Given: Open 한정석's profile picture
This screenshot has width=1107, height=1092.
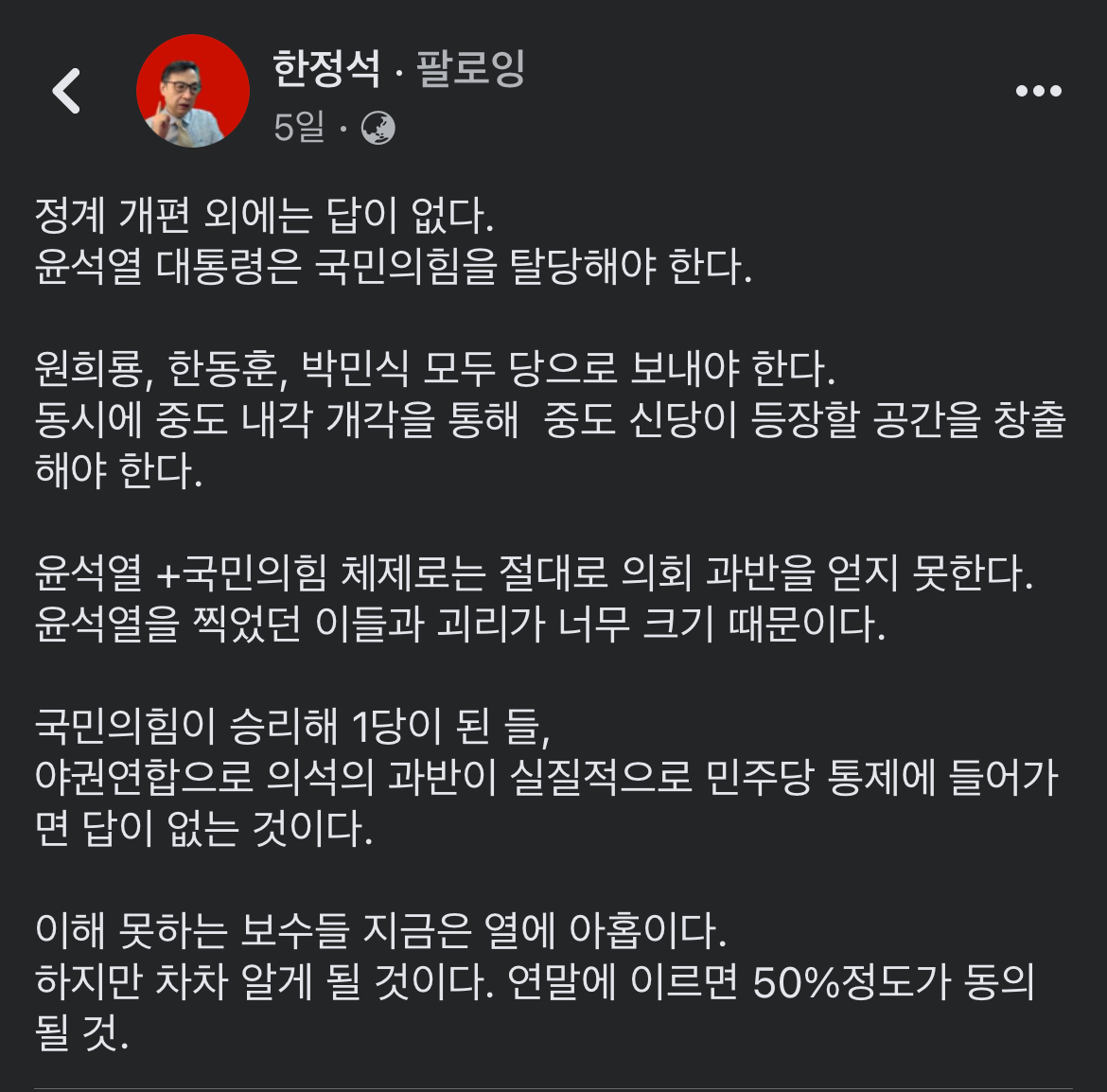Looking at the screenshot, I should coord(193,91).
